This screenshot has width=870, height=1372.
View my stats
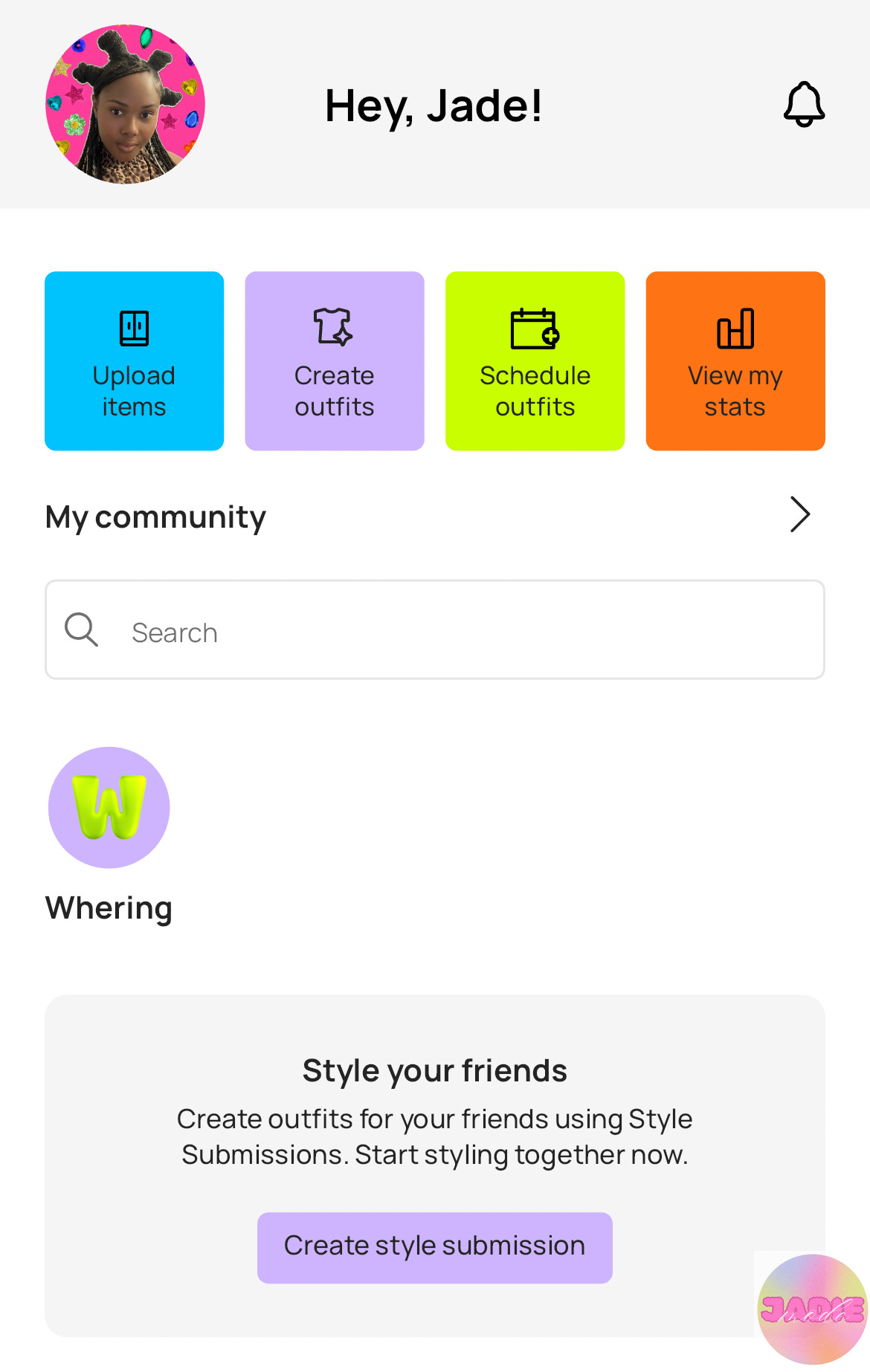pyautogui.click(x=735, y=361)
